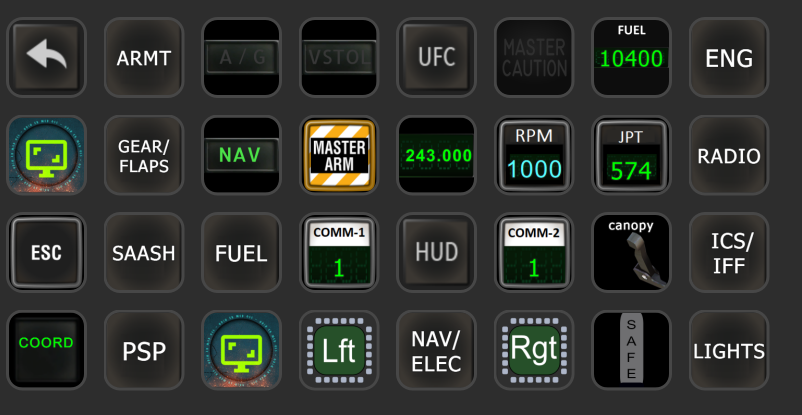Select the COMM-1 channel button
Image resolution: width=802 pixels, height=415 pixels.
339,253
